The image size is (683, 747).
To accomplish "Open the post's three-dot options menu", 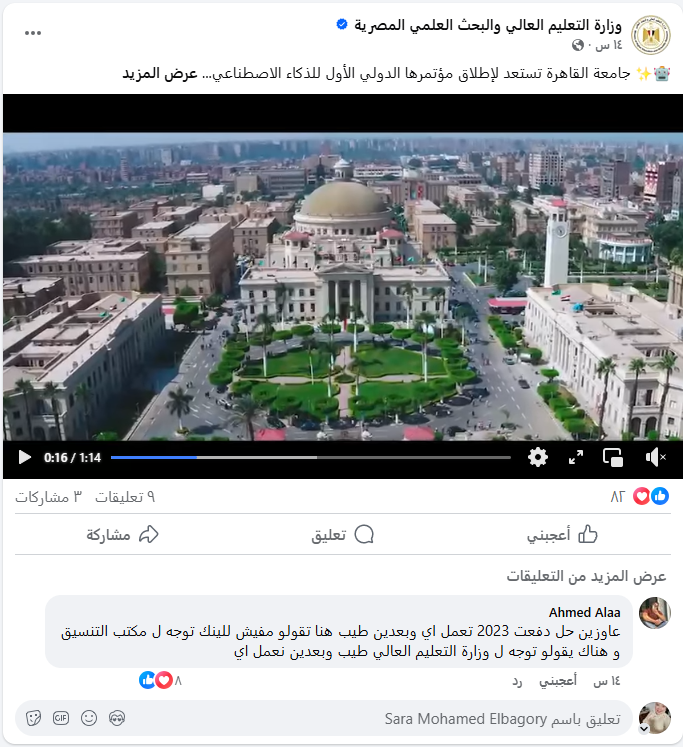I will click(33, 32).
